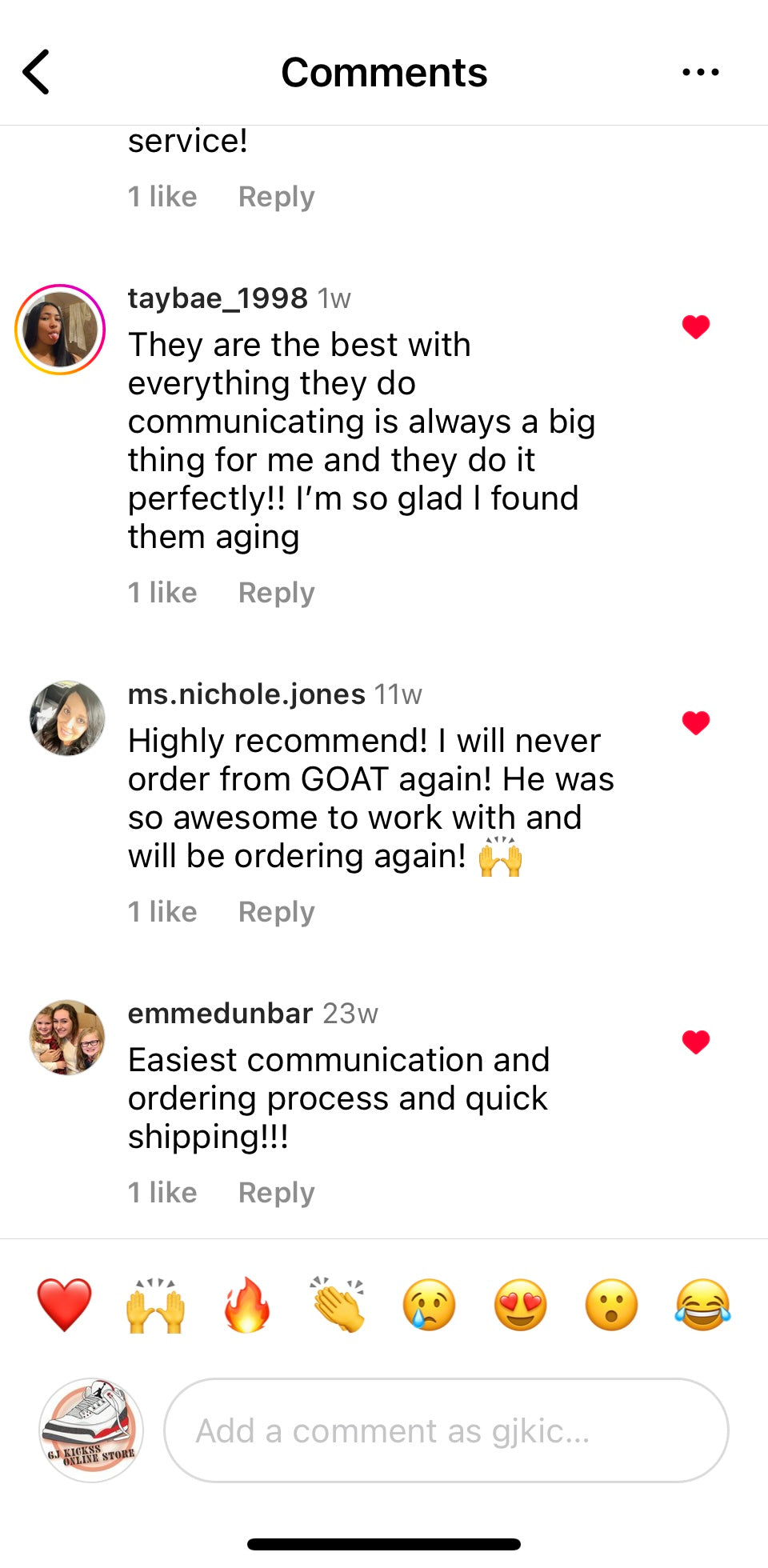
Task: Toggle the heart on emmedunbar's comment
Action: [695, 1042]
